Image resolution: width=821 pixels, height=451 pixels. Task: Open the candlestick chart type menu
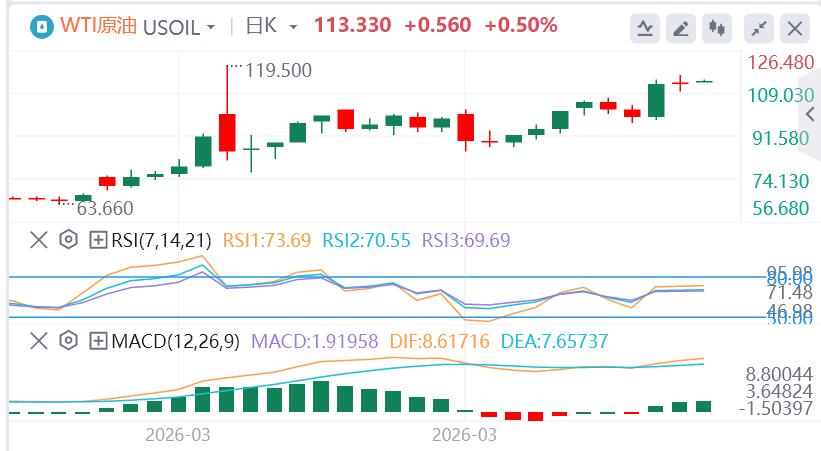(x=717, y=28)
